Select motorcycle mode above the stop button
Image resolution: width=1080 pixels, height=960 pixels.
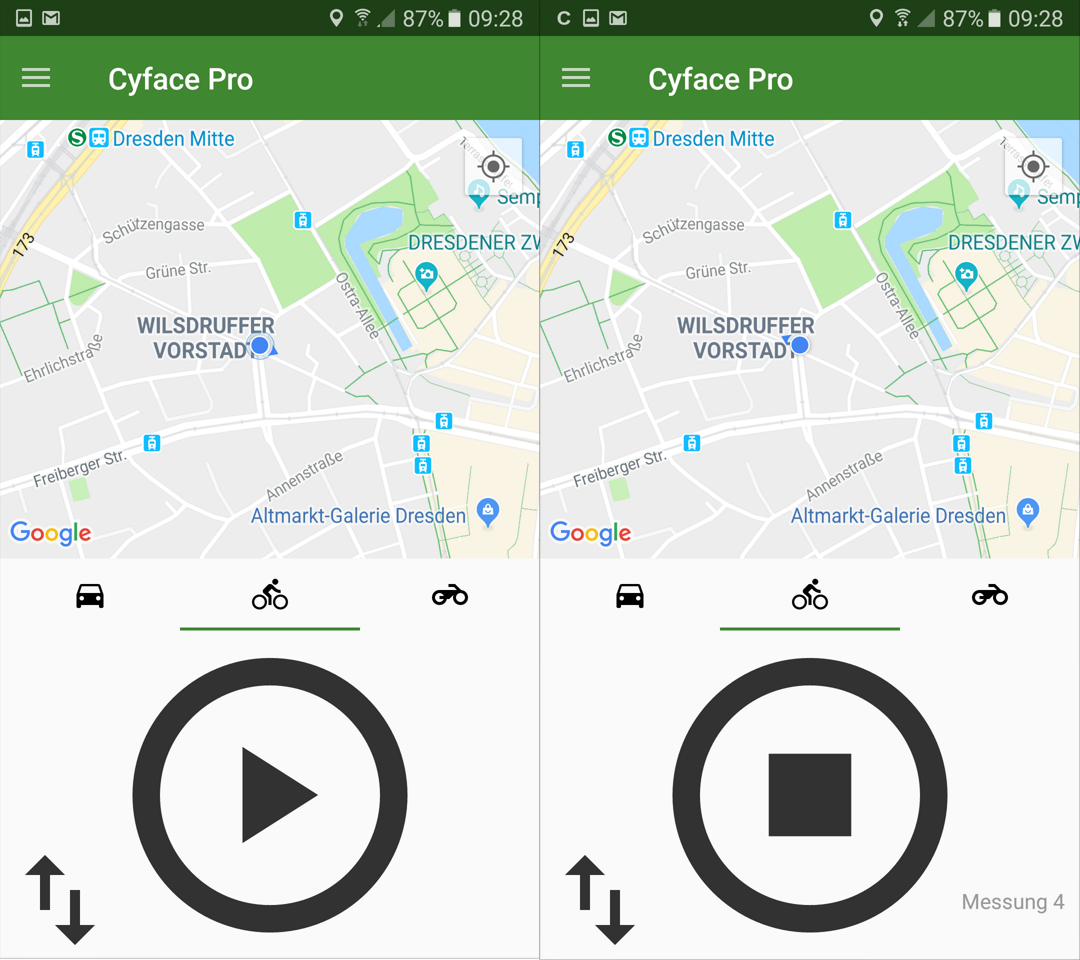coord(990,597)
